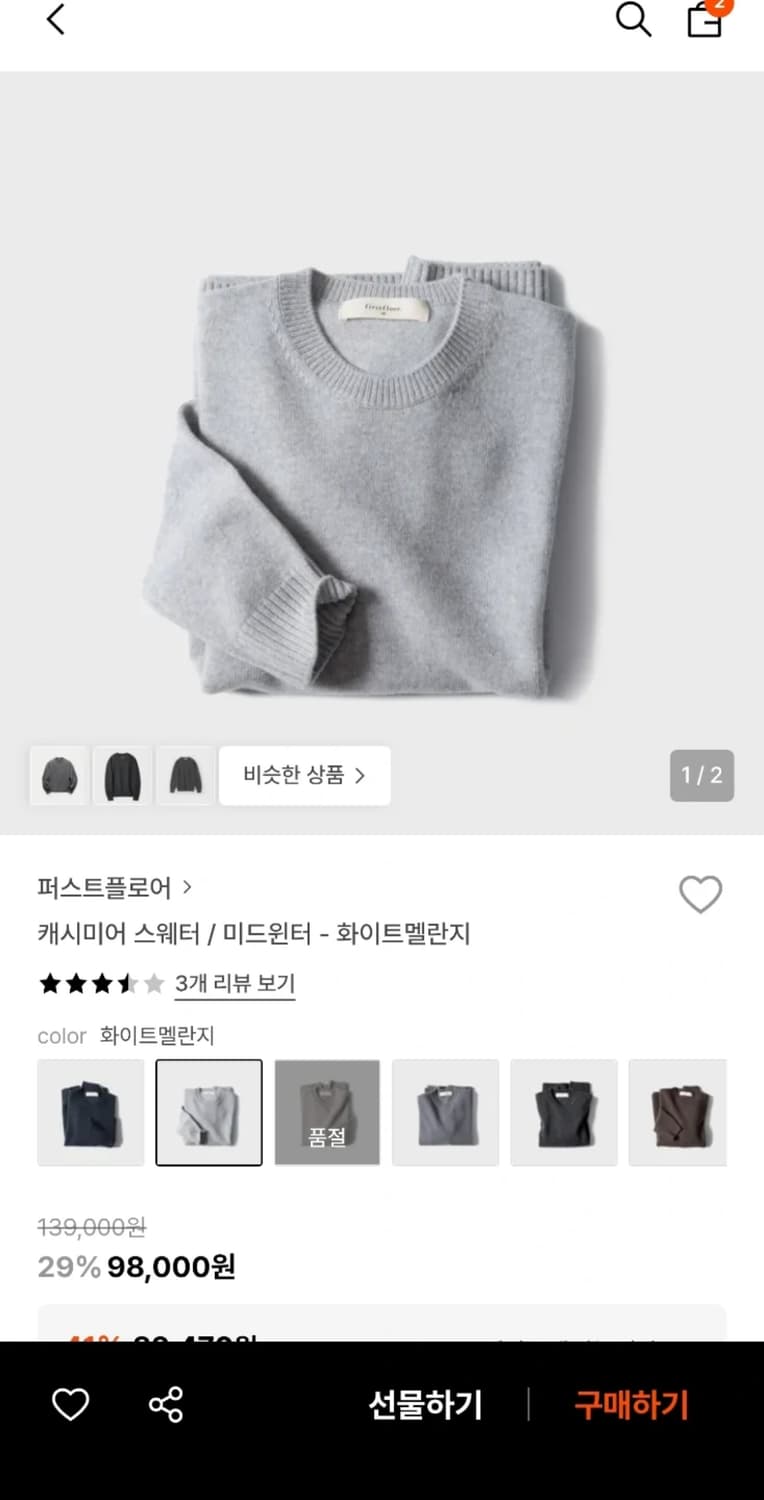This screenshot has height=1500, width=764.
Task: Open 3개 리뷰 보기 reviews link
Action: pos(235,984)
